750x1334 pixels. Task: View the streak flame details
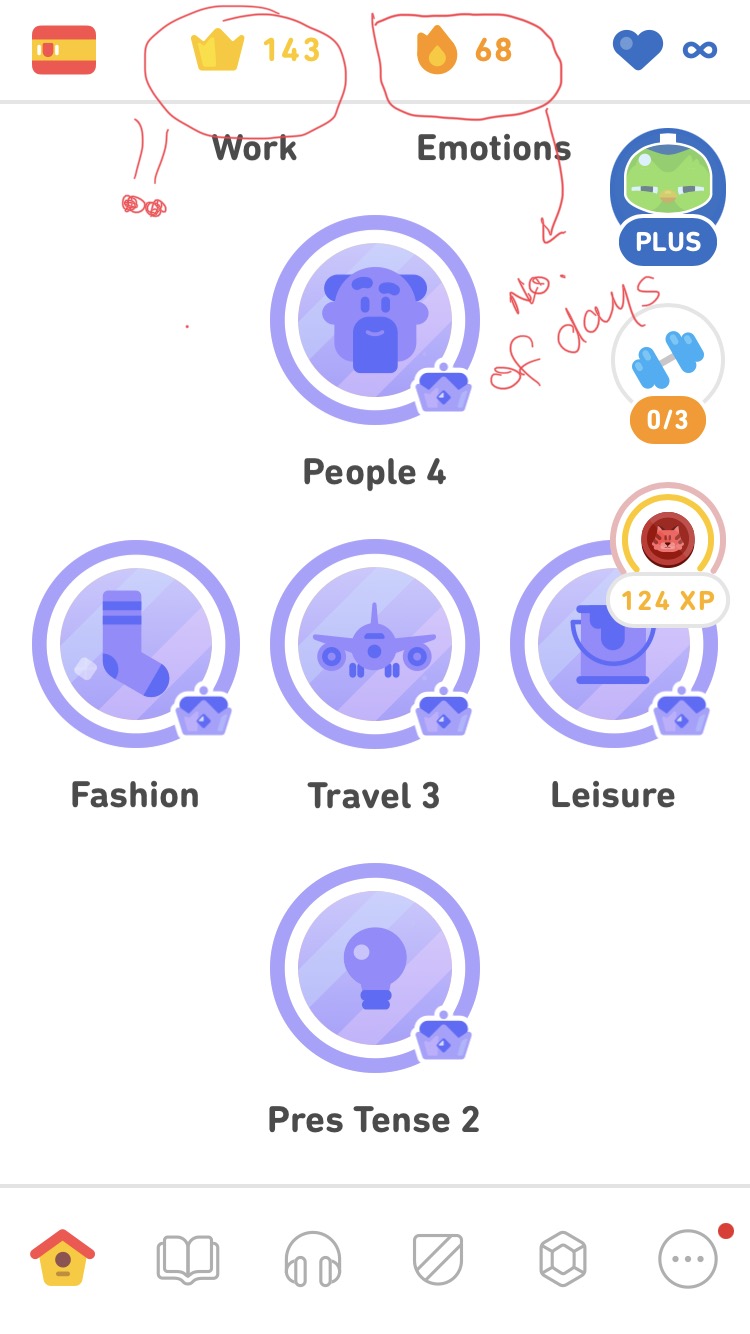click(464, 50)
